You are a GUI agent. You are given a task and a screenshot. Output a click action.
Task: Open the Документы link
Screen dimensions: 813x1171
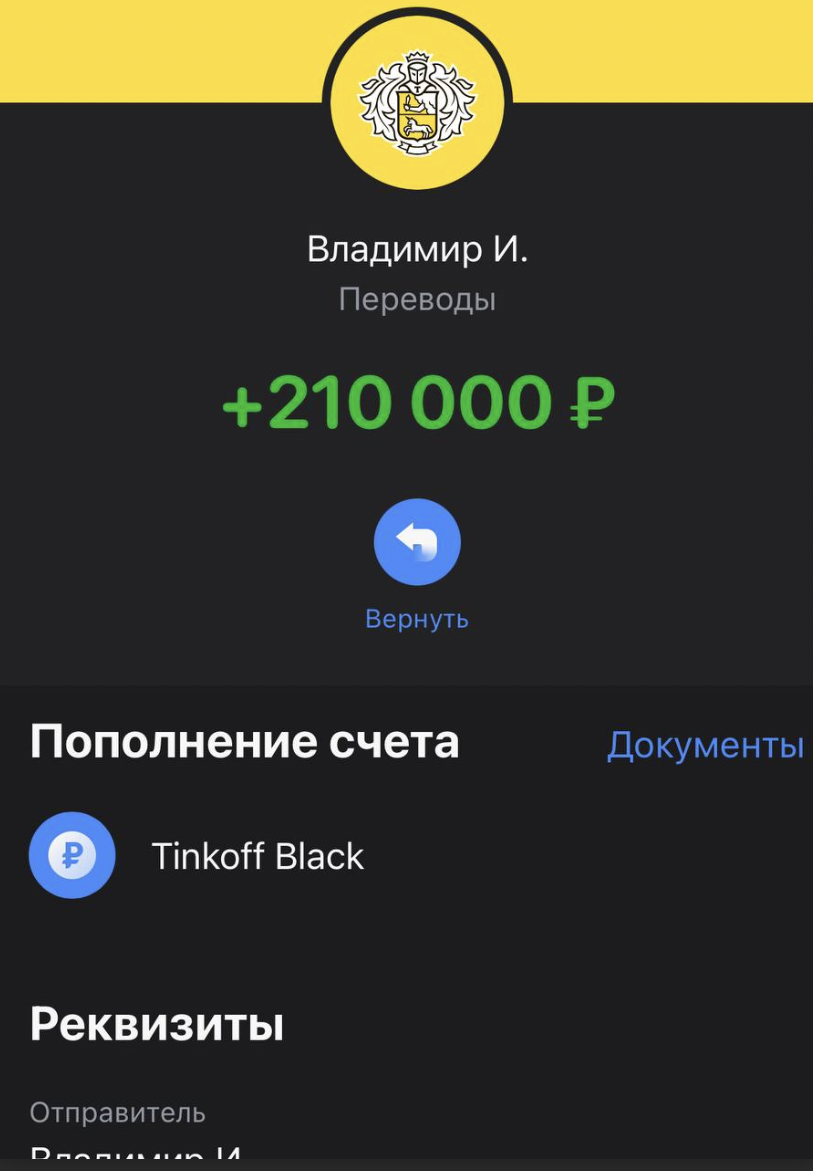[705, 745]
